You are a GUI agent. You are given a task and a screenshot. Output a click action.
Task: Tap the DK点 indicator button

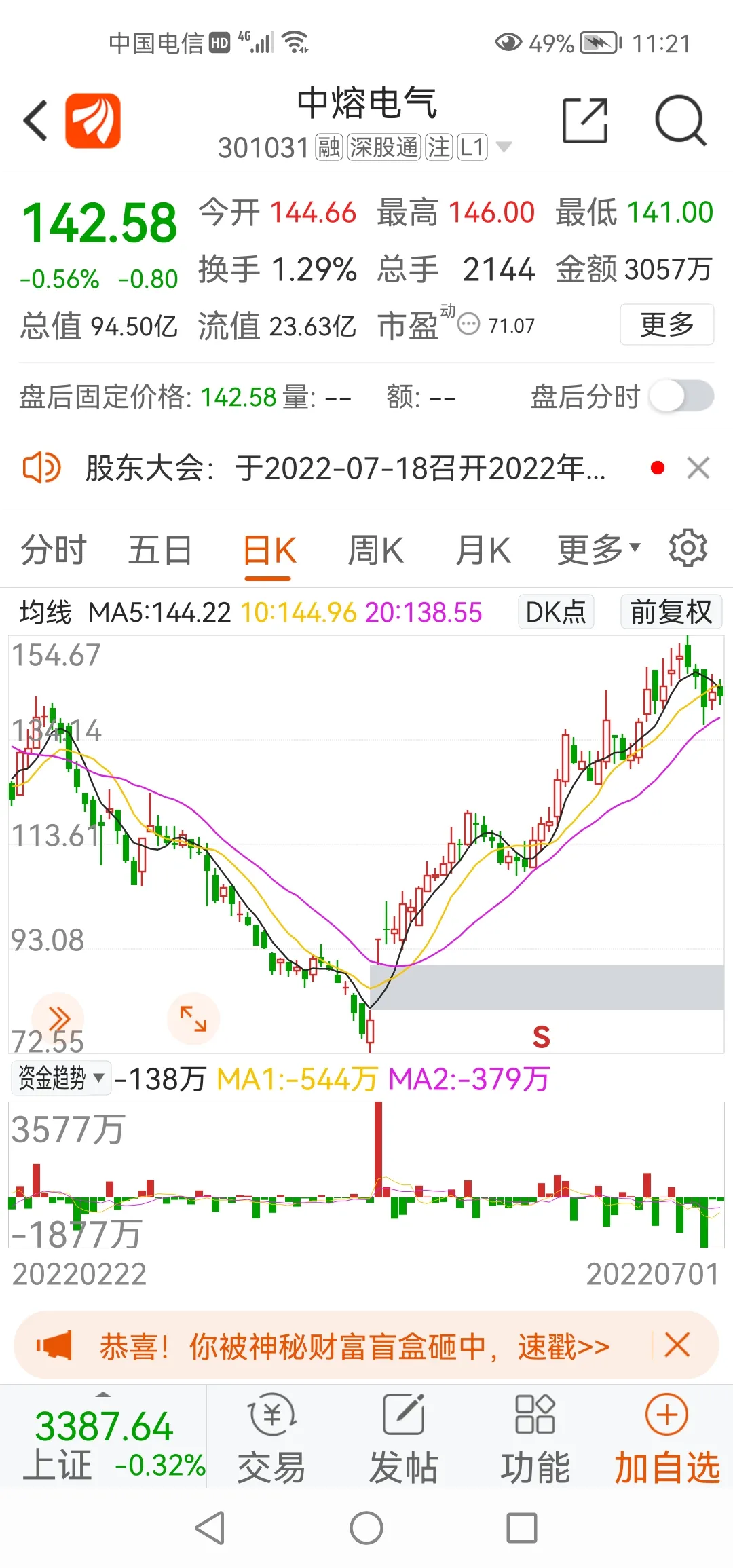coord(556,612)
